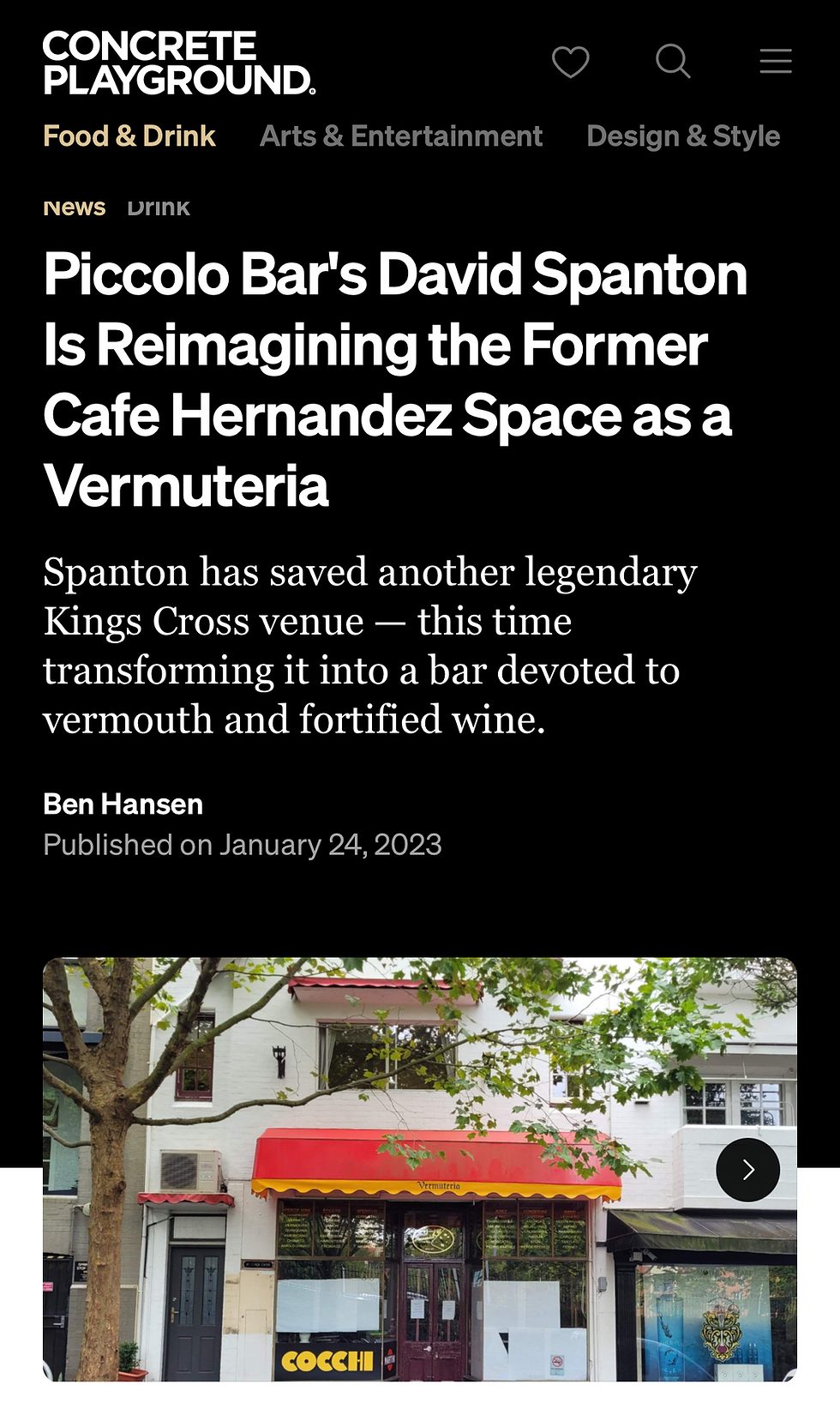Open the Drink breadcrumb link
Viewport: 840px width, 1403px height.
[x=159, y=208]
